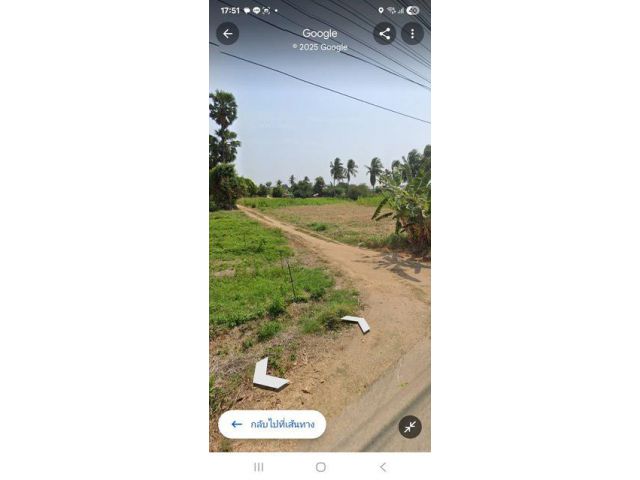
Task: Tap the กลับไปที่เส้นทาง button
Action: 272,424
